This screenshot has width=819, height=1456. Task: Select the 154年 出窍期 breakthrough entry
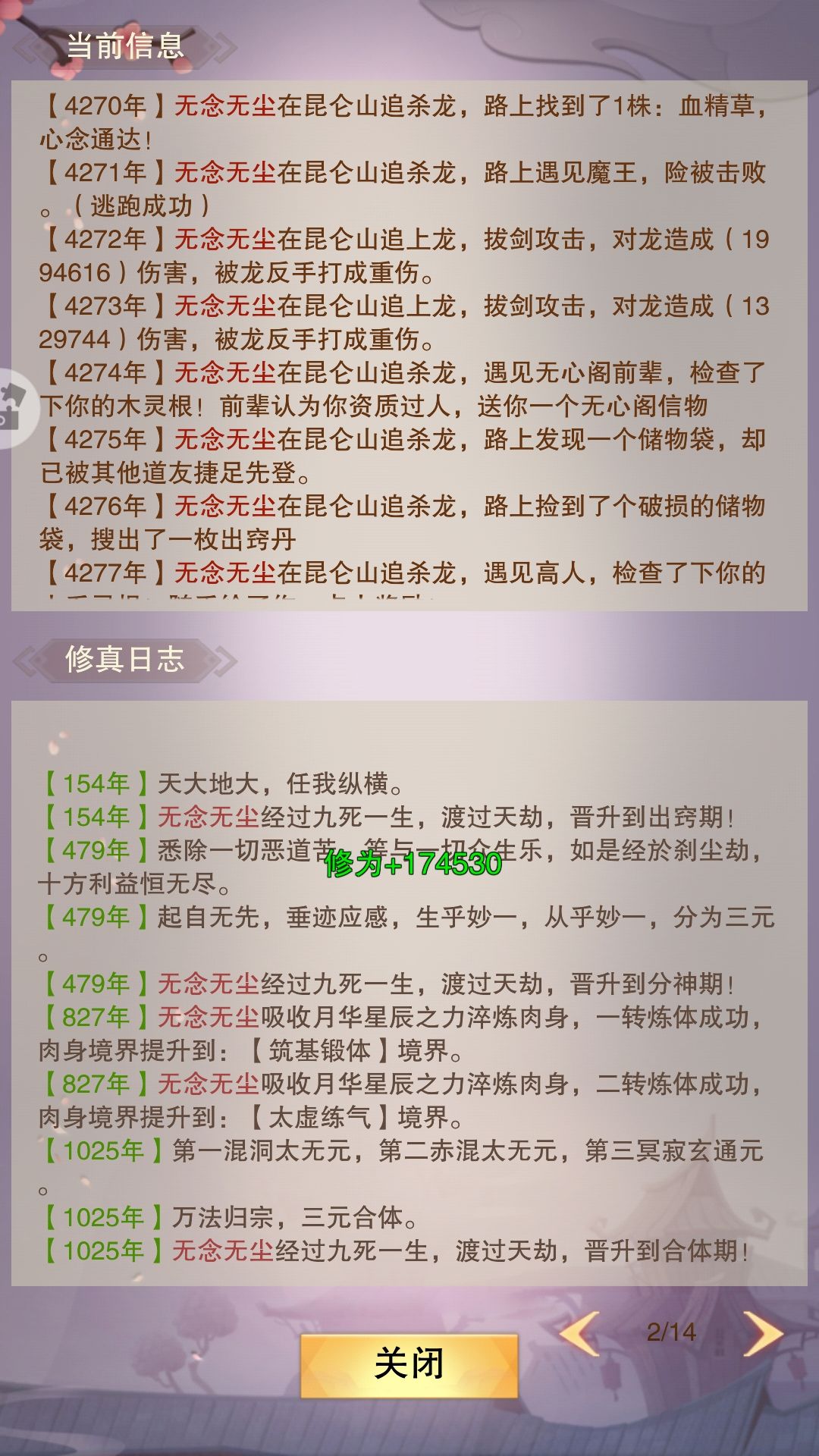[409, 816]
